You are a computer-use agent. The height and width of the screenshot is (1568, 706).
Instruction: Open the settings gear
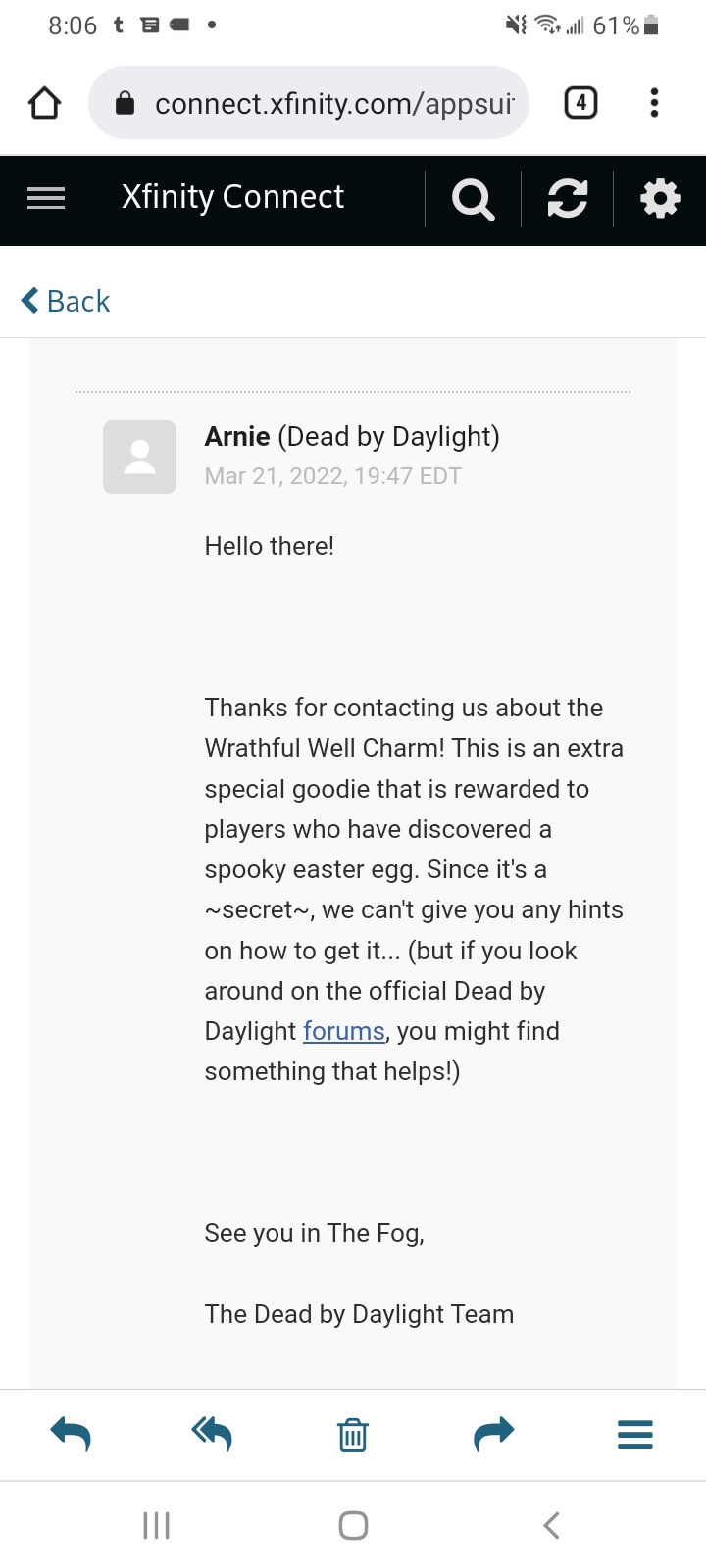point(660,199)
